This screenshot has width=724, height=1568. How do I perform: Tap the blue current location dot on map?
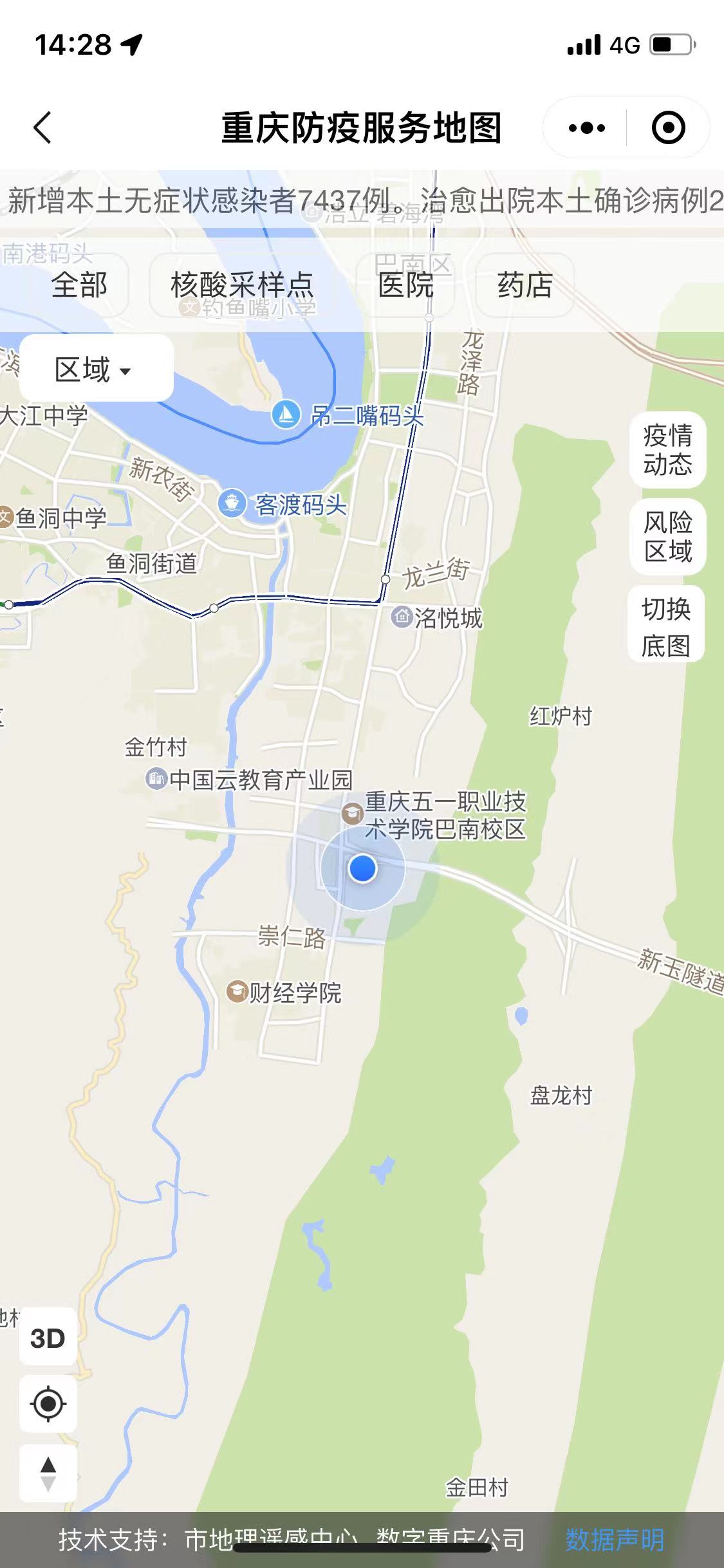coord(362,868)
